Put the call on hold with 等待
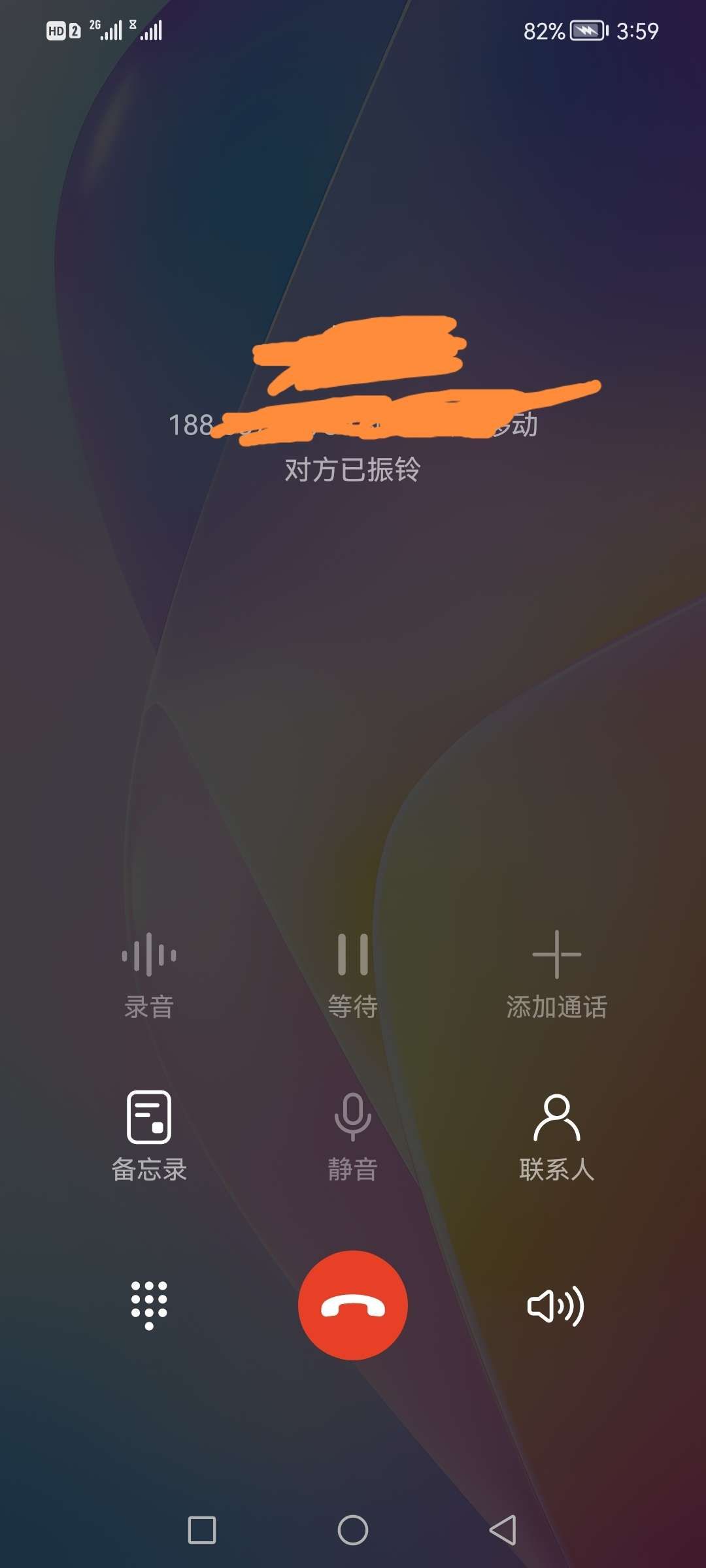 pyautogui.click(x=352, y=973)
